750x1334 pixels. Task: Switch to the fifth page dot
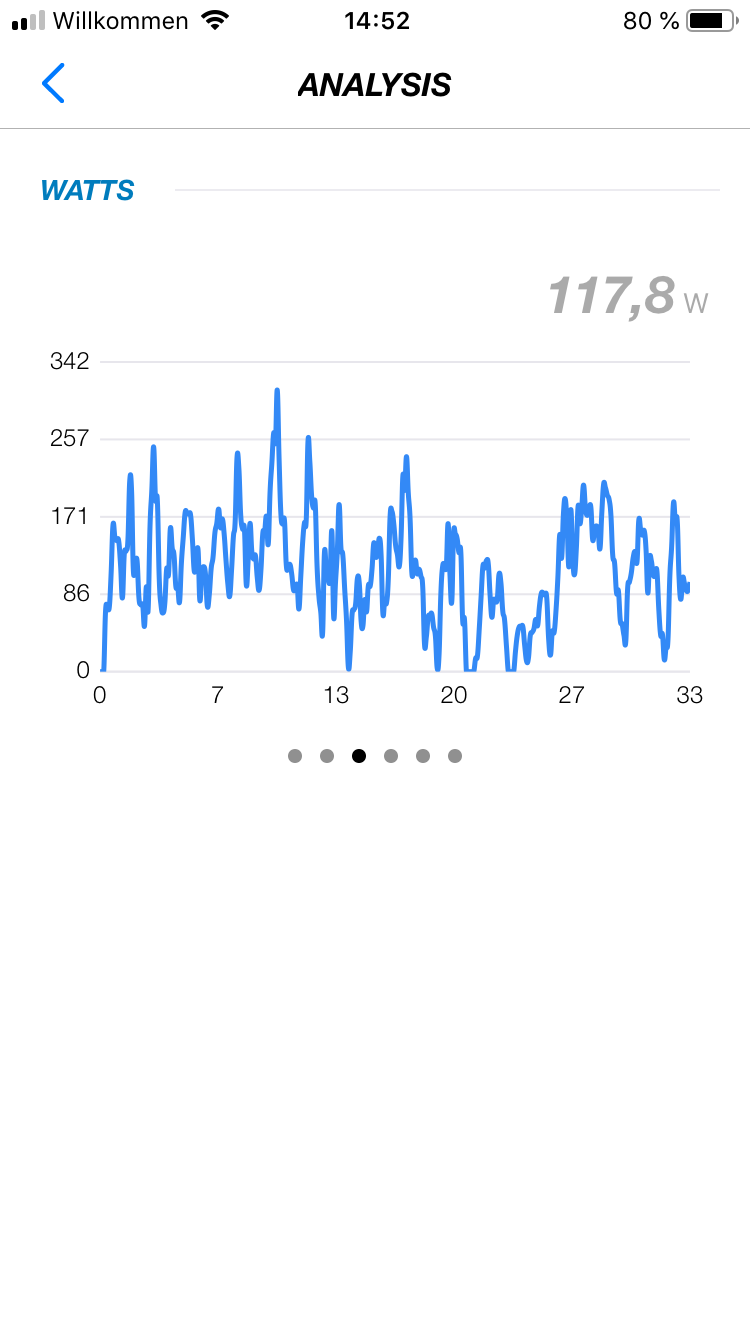point(423,756)
